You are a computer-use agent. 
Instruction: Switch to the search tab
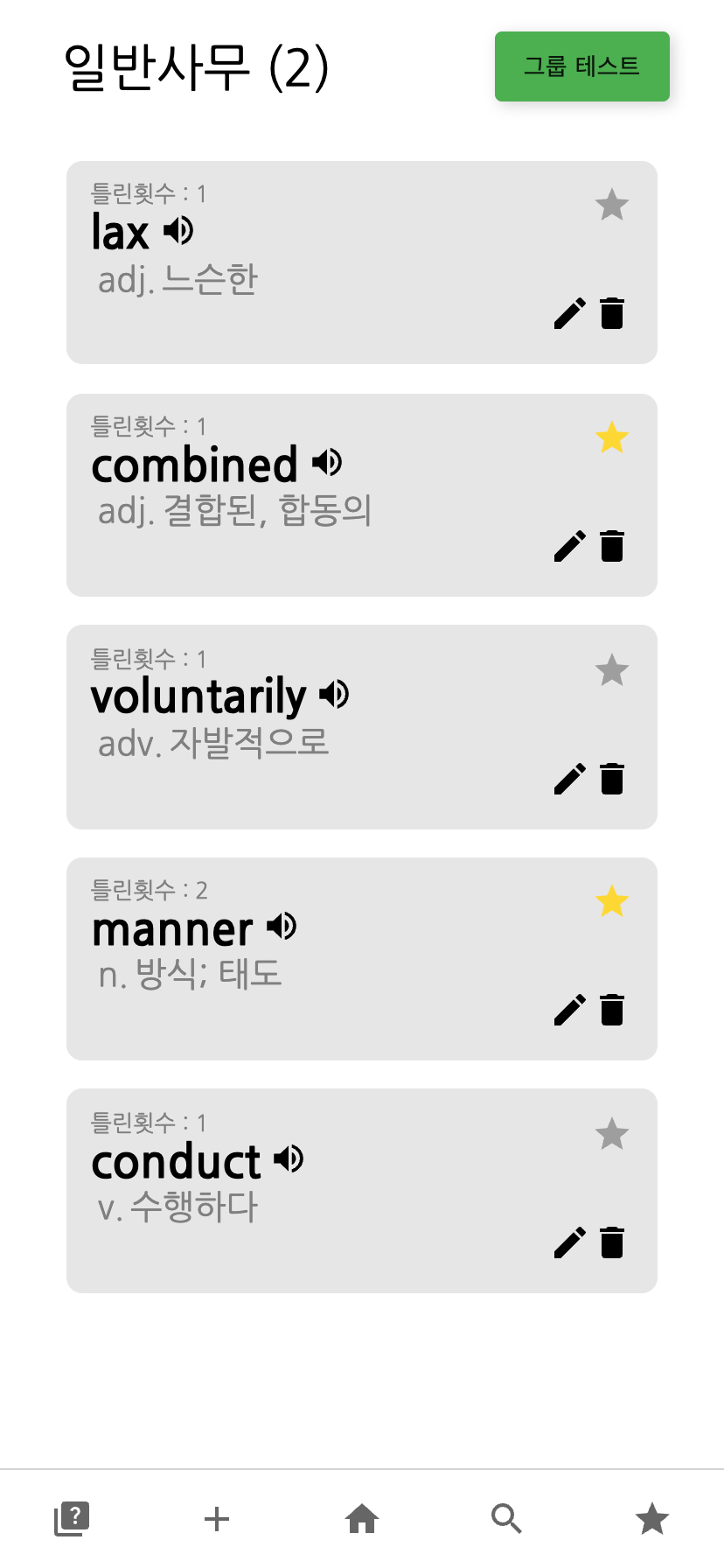[x=506, y=1519]
